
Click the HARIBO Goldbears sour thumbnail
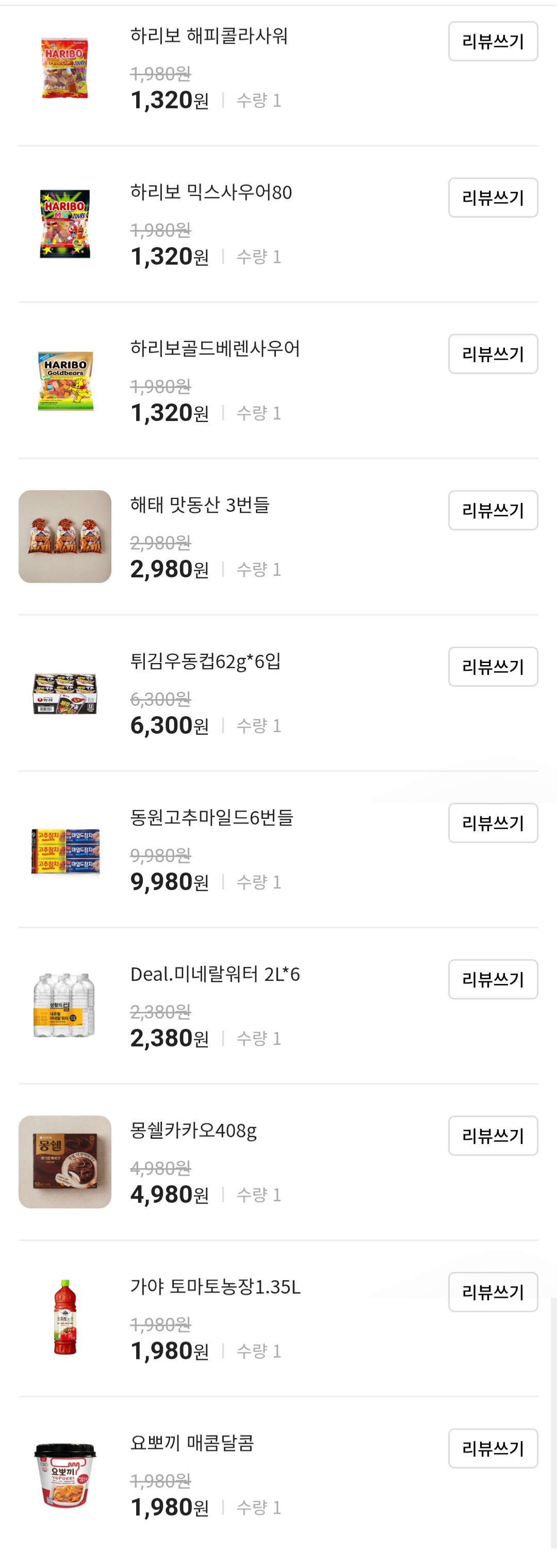click(64, 380)
